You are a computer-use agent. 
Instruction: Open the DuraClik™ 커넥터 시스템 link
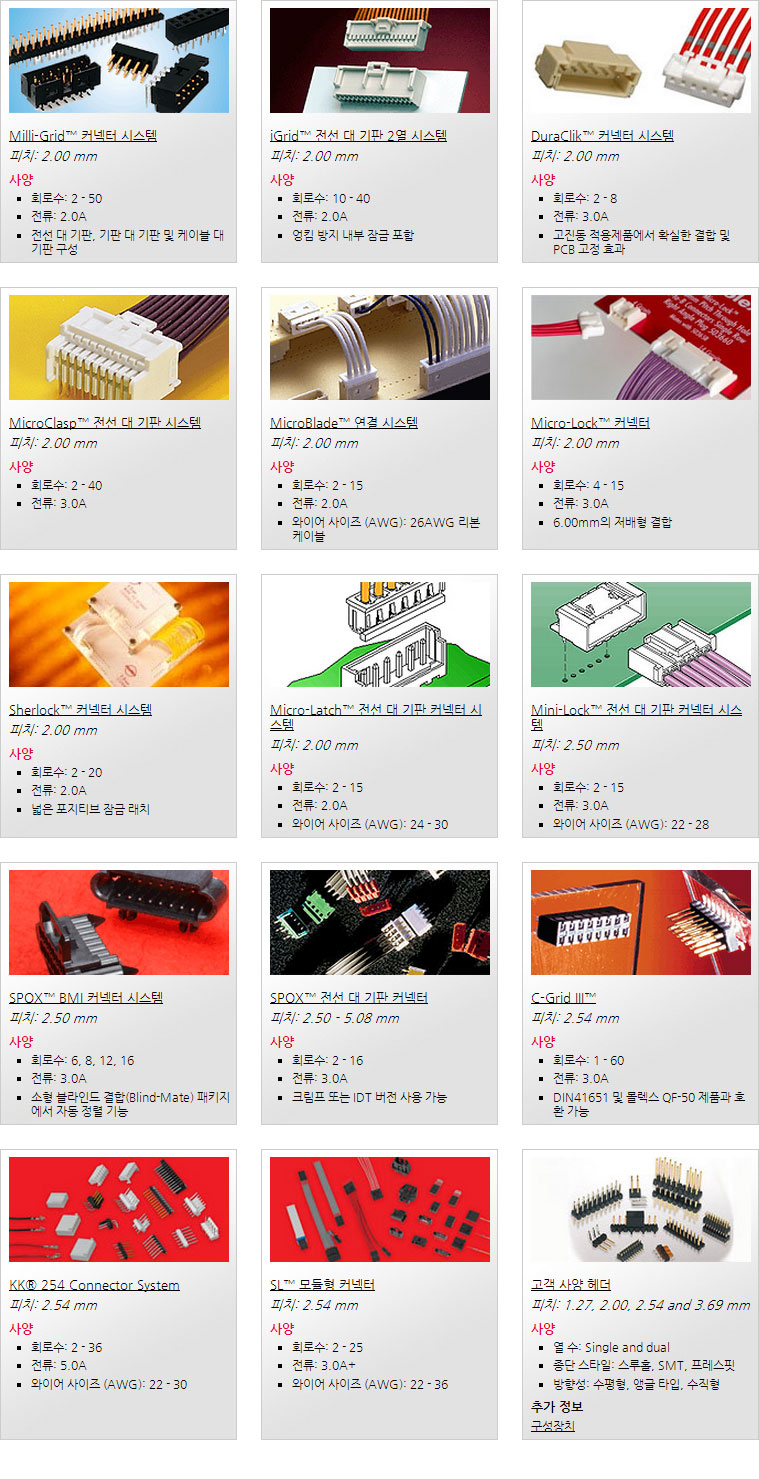coord(602,136)
